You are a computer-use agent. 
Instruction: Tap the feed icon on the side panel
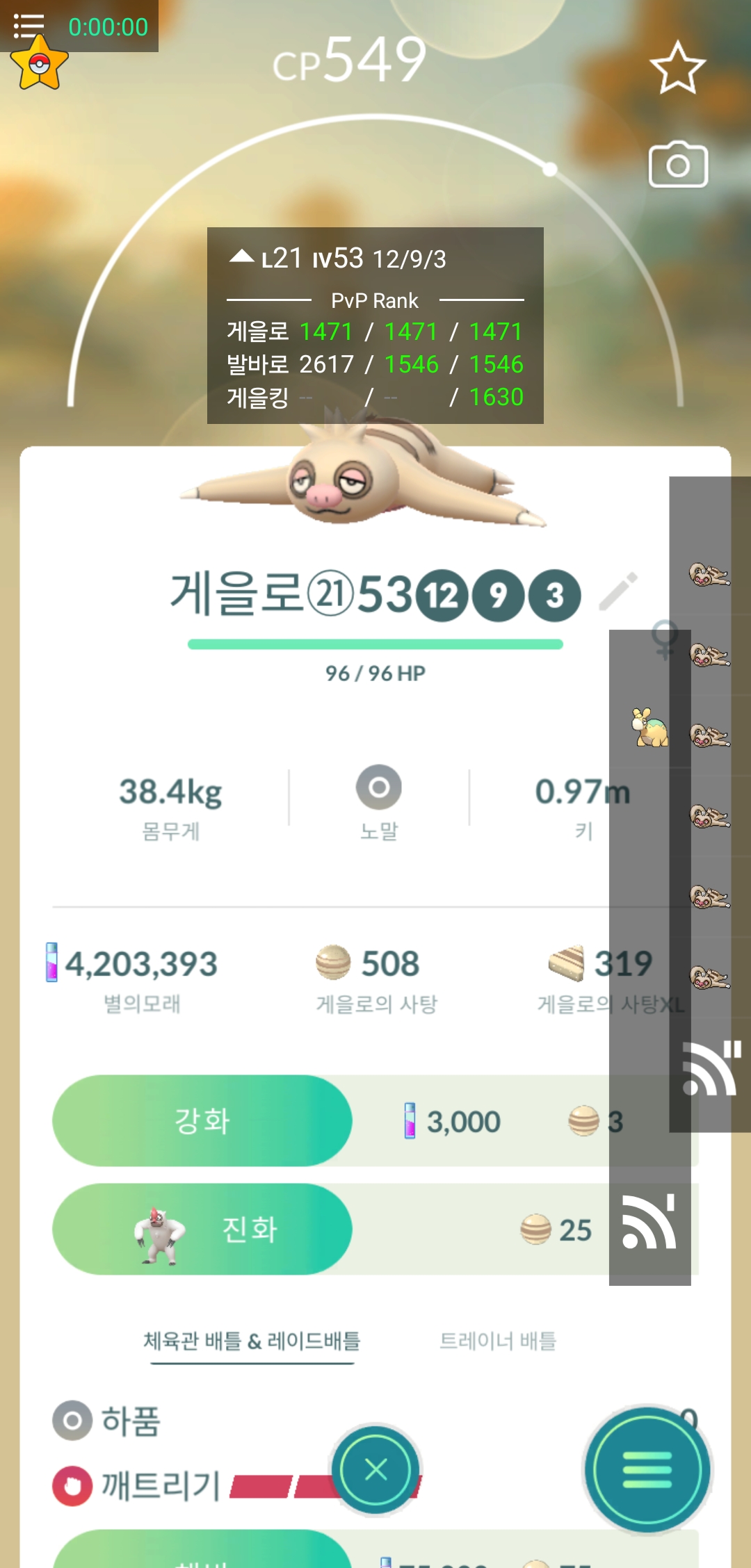(x=711, y=1068)
